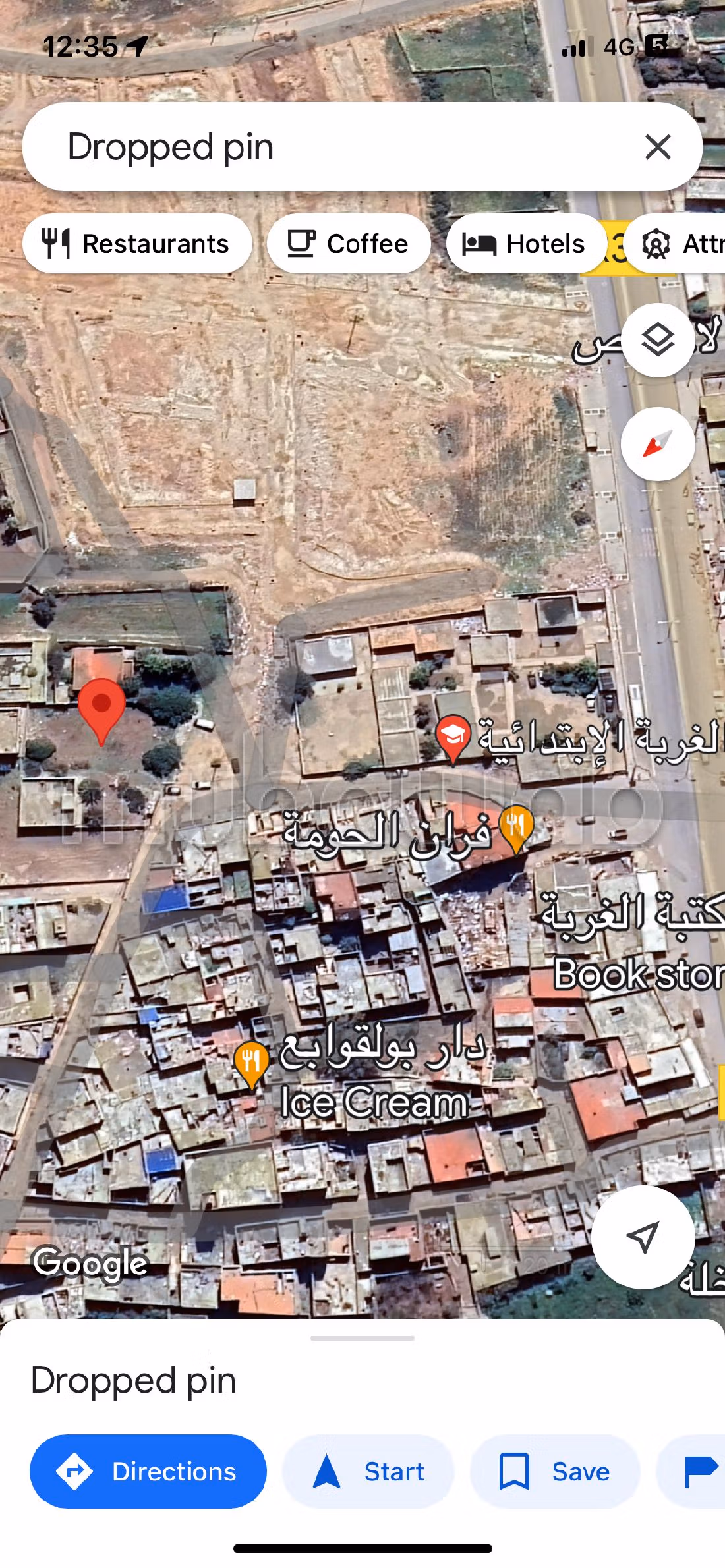
Task: Save the dropped pin
Action: (x=555, y=1471)
